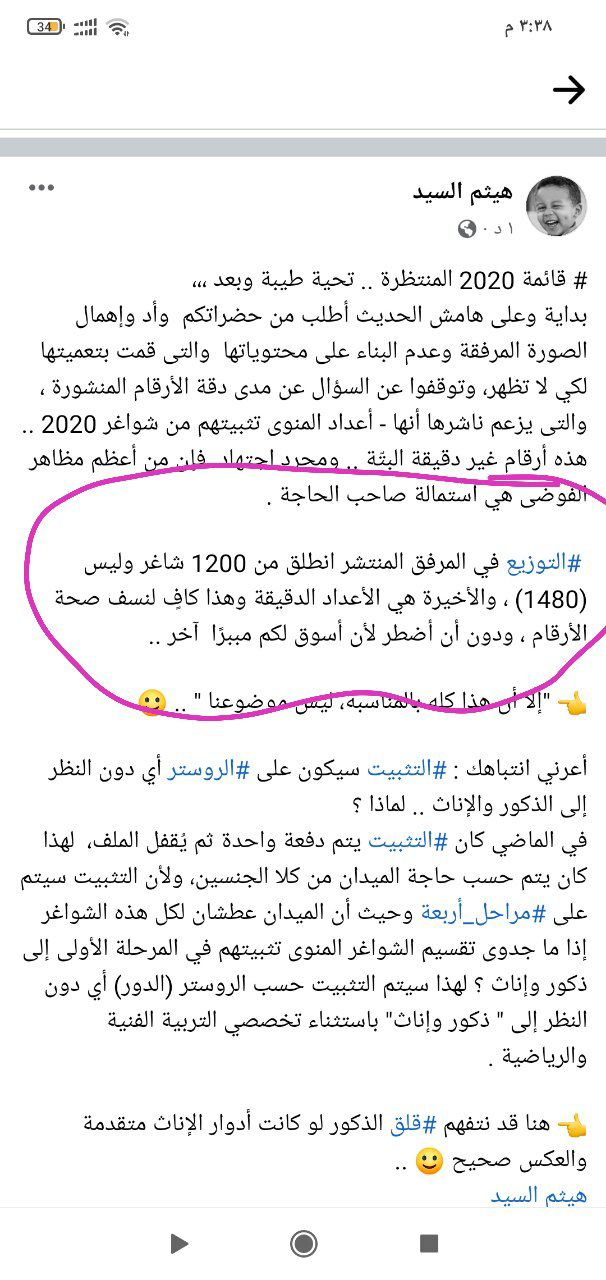Screen dimensions: 606x1280
Task: Open هيثم السيد's profile picture
Action: (x=556, y=207)
